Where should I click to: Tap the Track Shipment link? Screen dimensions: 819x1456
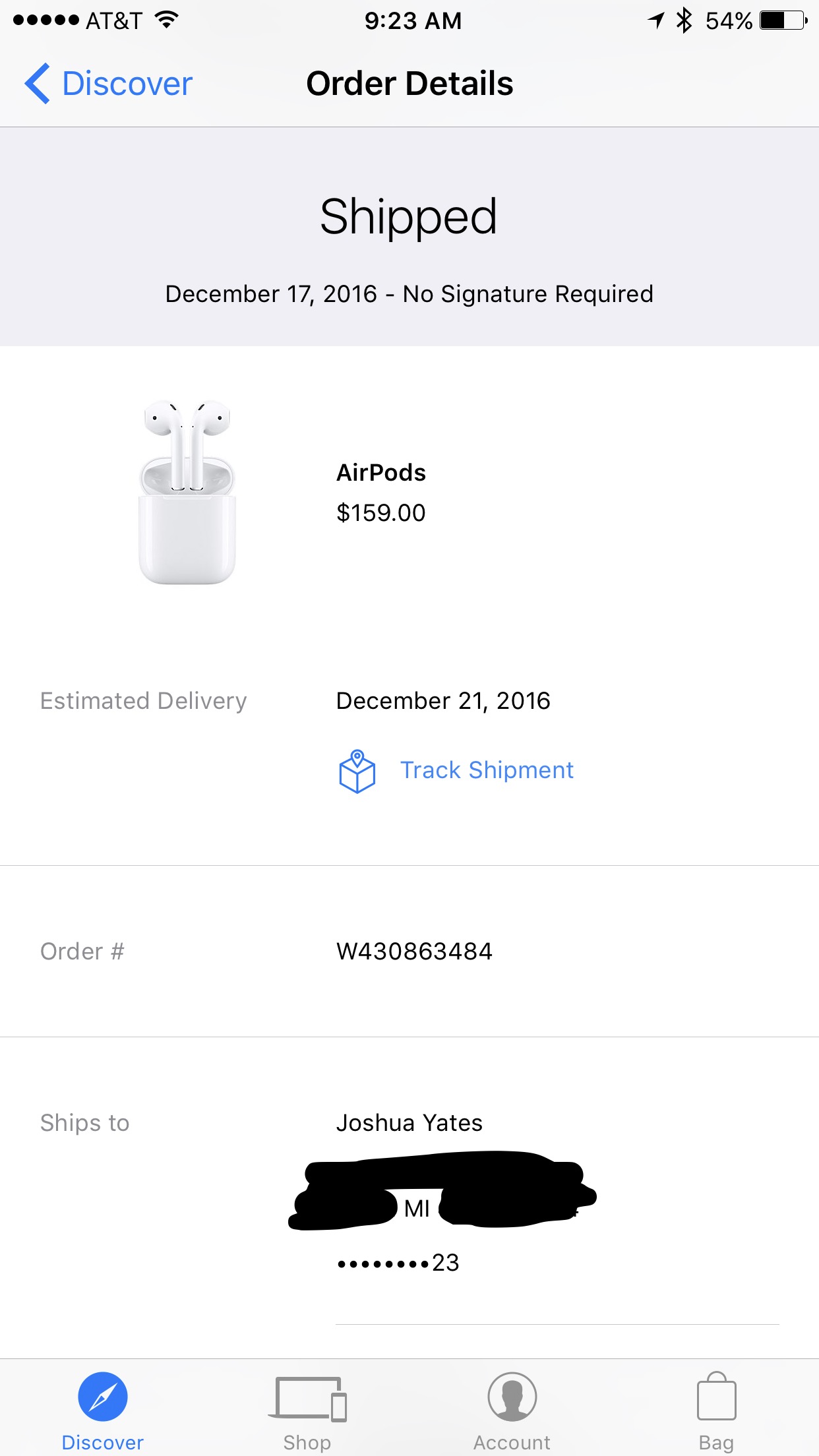click(x=456, y=770)
